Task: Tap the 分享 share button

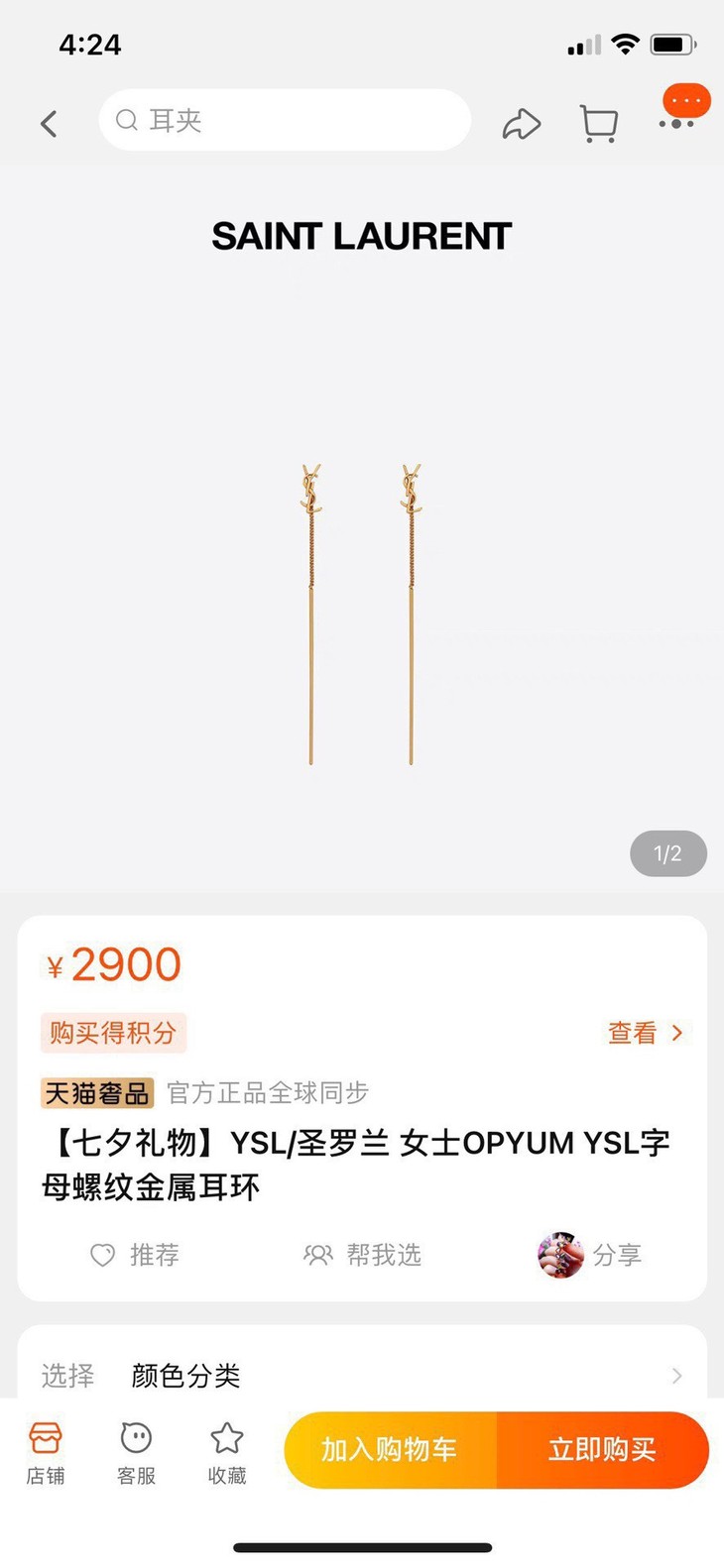Action: 591,1255
